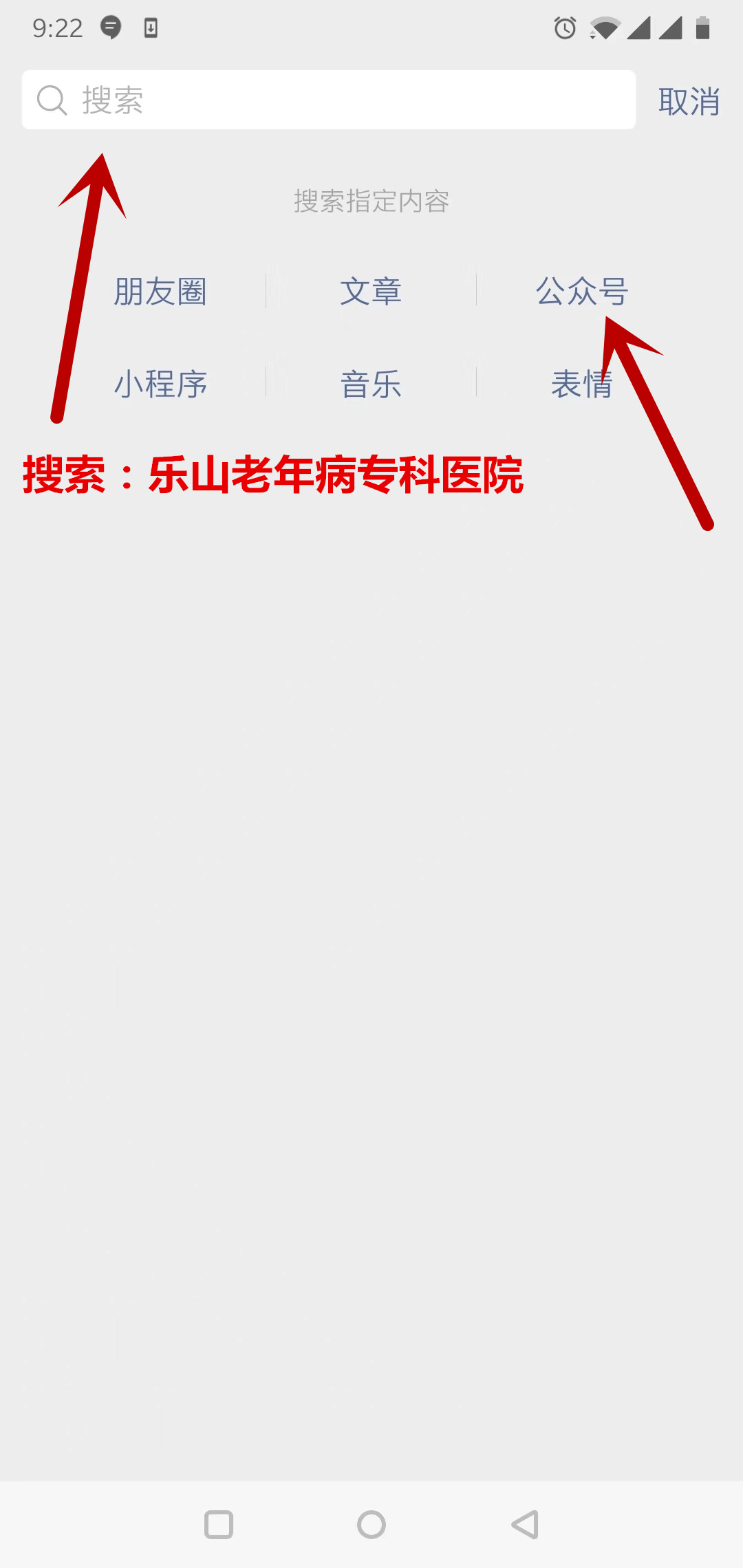Cancel the search with 取消
Screen dimensions: 743x1568
click(x=689, y=102)
